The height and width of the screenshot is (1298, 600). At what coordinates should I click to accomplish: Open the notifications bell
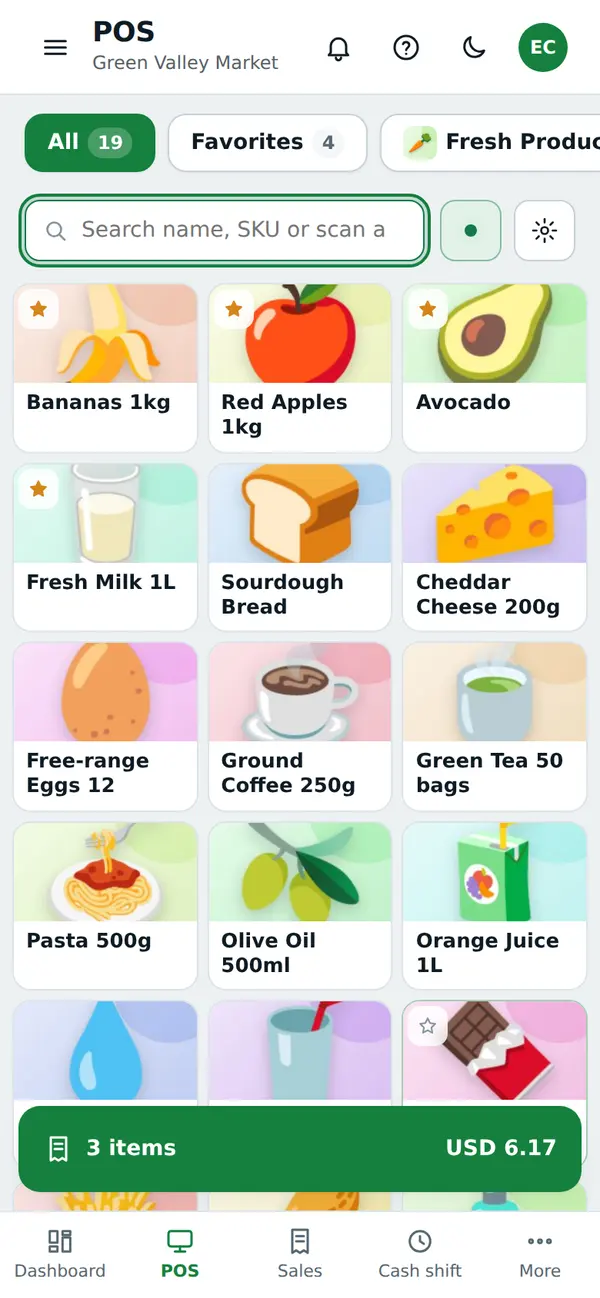click(x=339, y=47)
